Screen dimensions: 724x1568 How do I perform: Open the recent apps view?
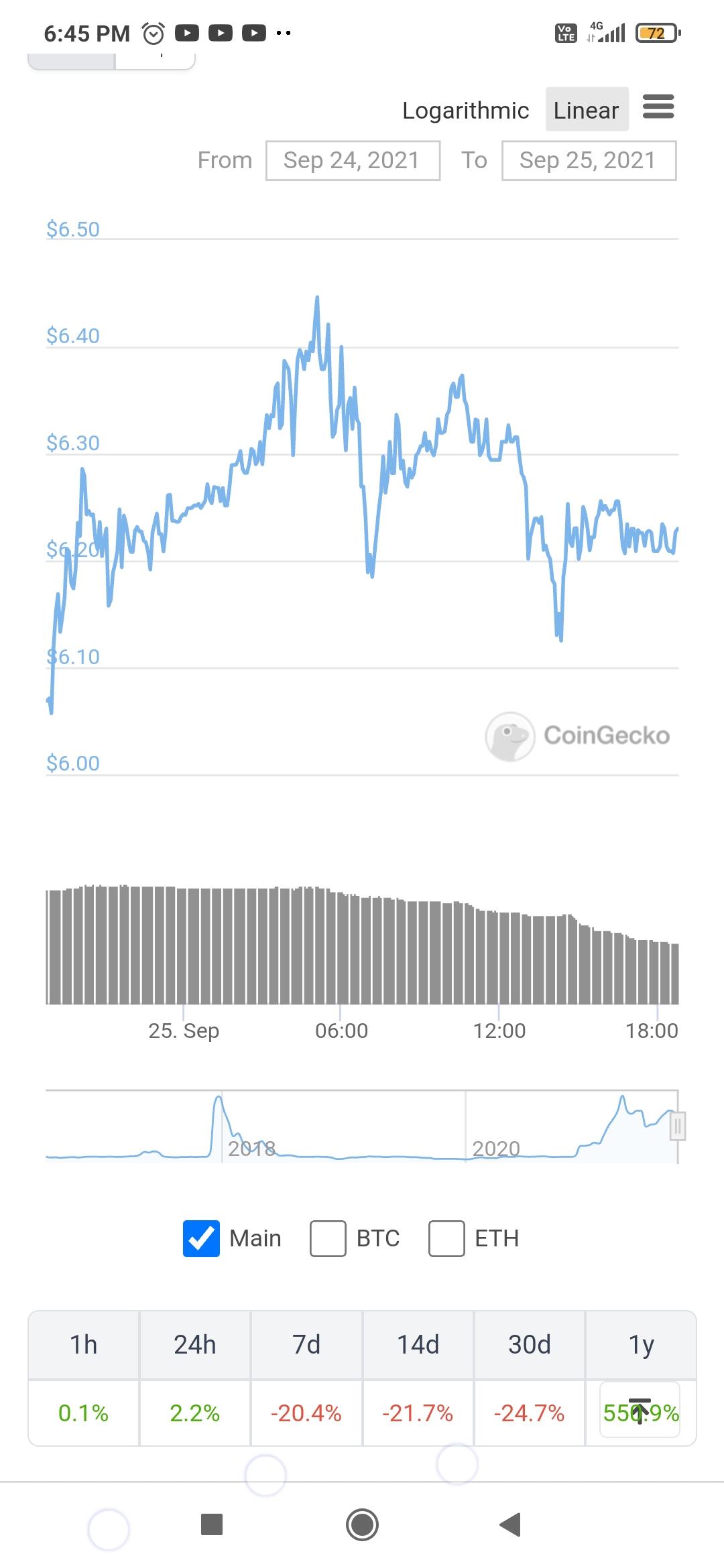point(212,1524)
